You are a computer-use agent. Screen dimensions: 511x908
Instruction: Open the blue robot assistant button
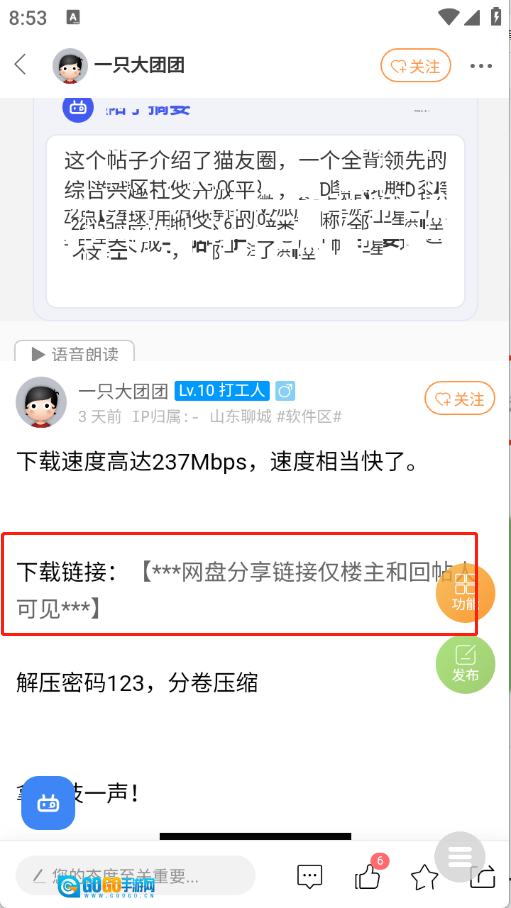tap(48, 803)
